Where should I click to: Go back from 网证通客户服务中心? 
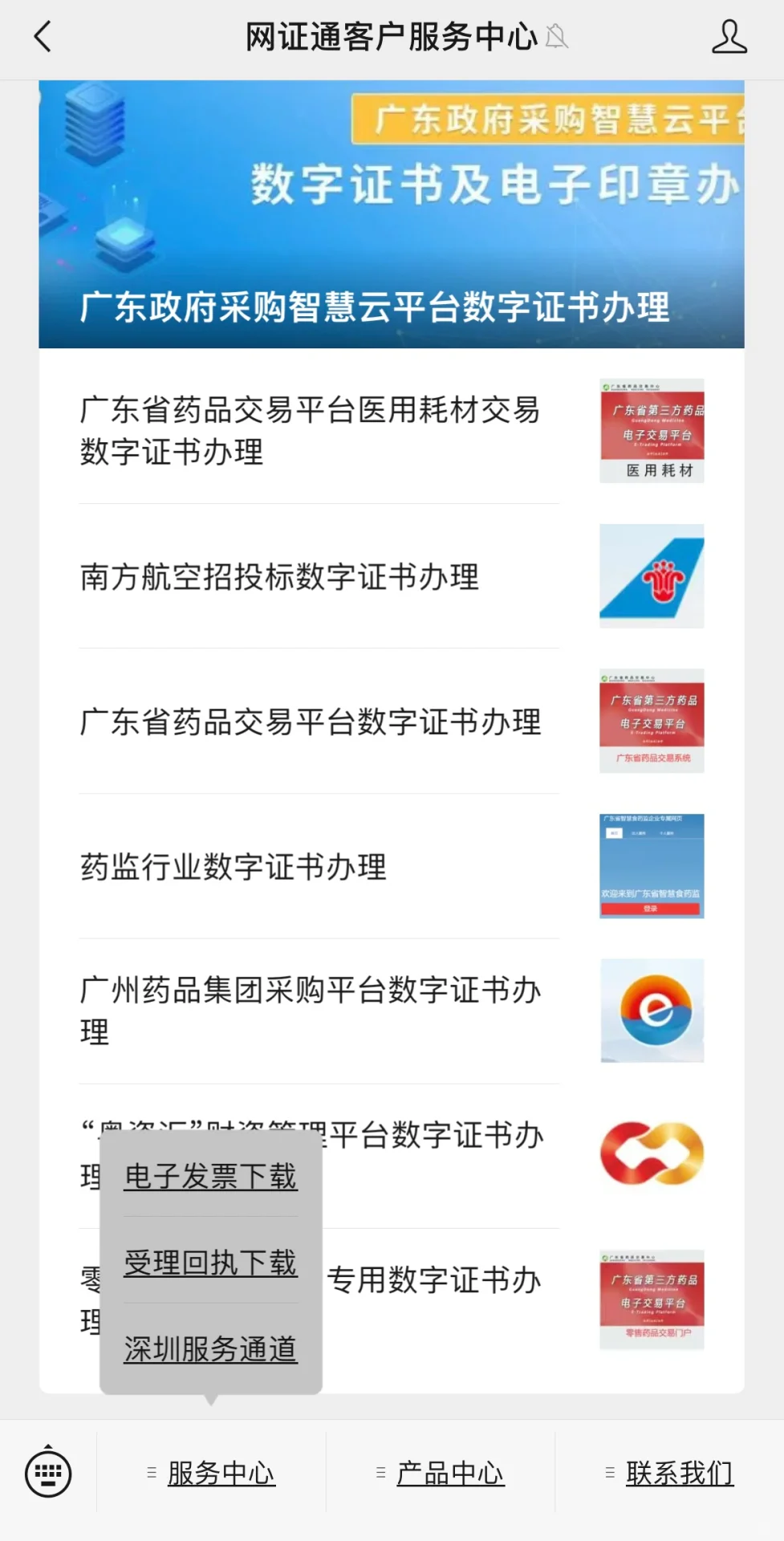[x=43, y=37]
